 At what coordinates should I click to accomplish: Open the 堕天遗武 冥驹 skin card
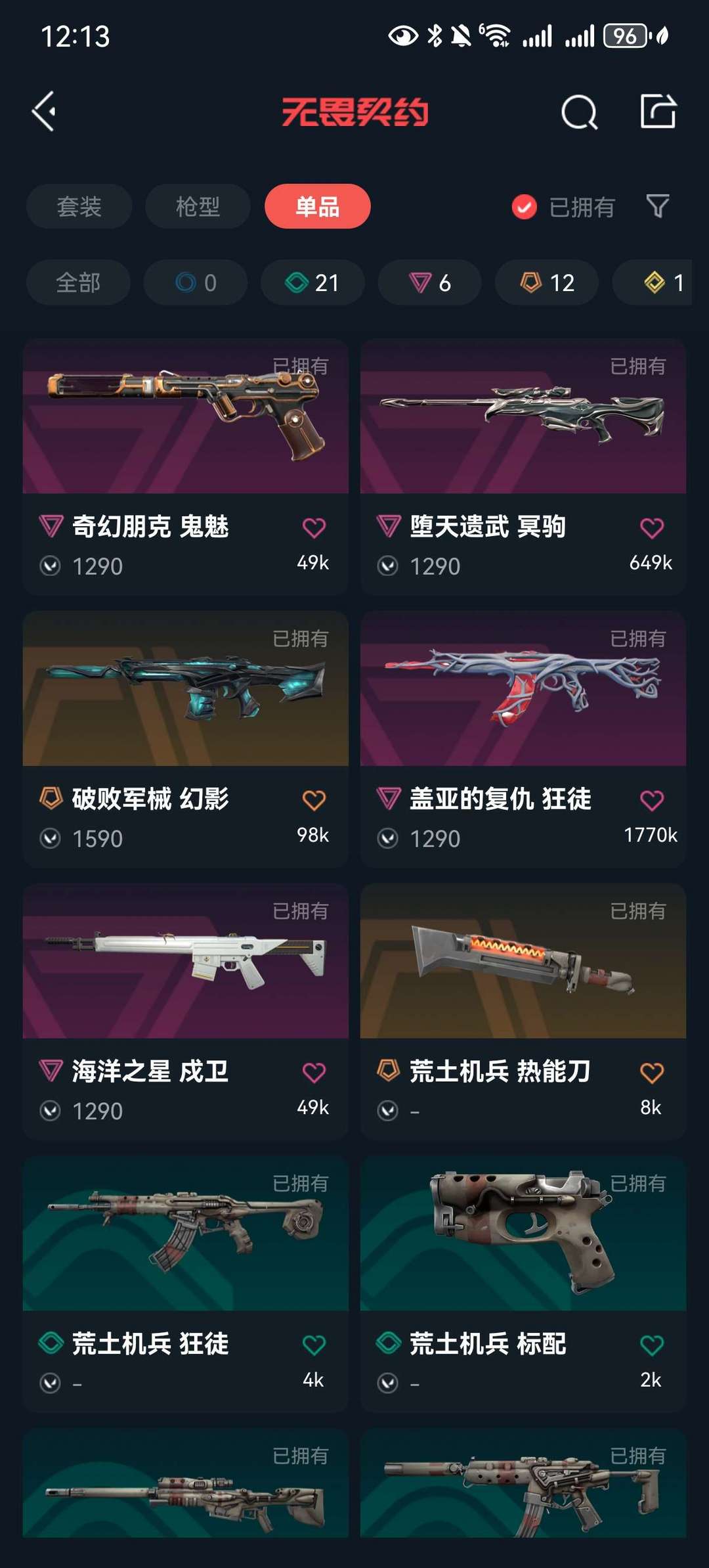(523, 467)
